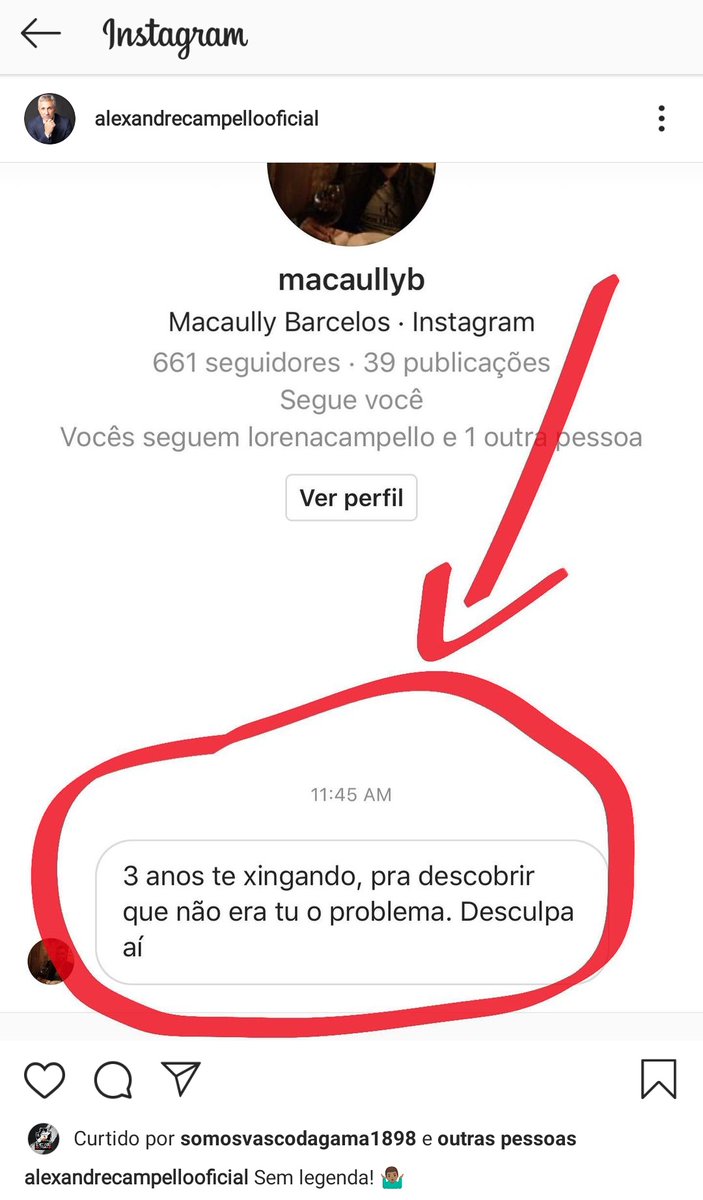Like this post with the heart icon
Screen dimensions: 703x1200
pos(44,1080)
